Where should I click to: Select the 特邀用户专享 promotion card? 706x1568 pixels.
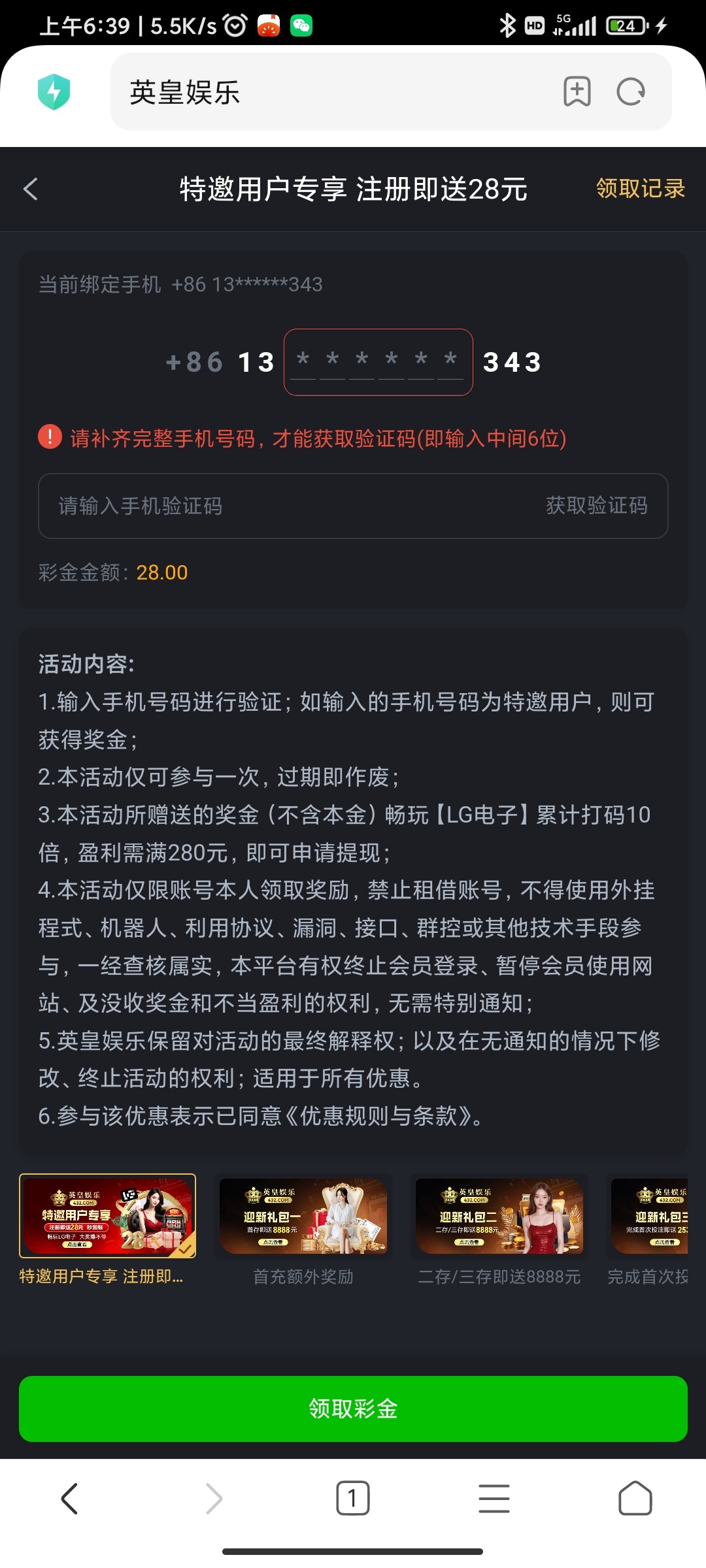click(108, 1217)
